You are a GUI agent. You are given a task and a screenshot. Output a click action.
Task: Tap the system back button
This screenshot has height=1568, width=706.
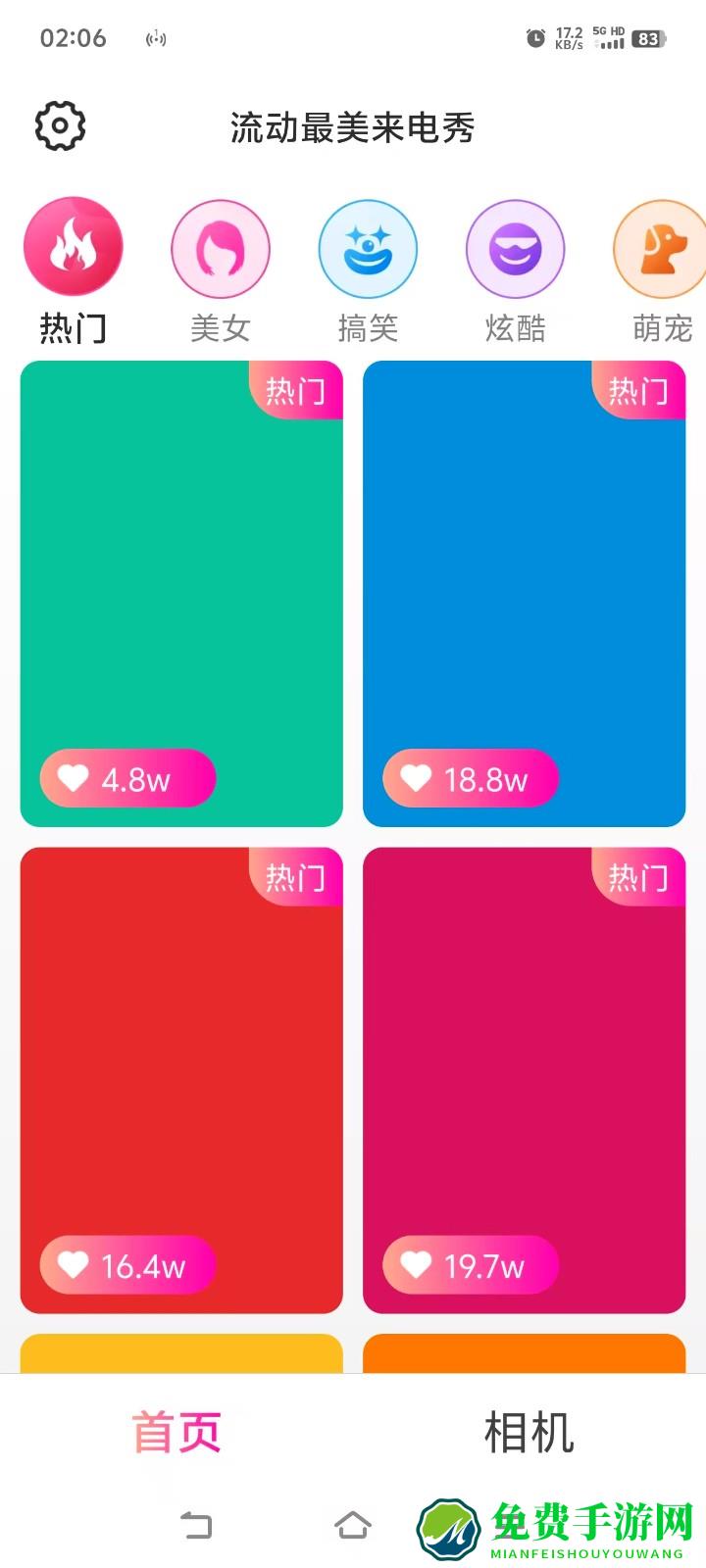pyautogui.click(x=196, y=1525)
